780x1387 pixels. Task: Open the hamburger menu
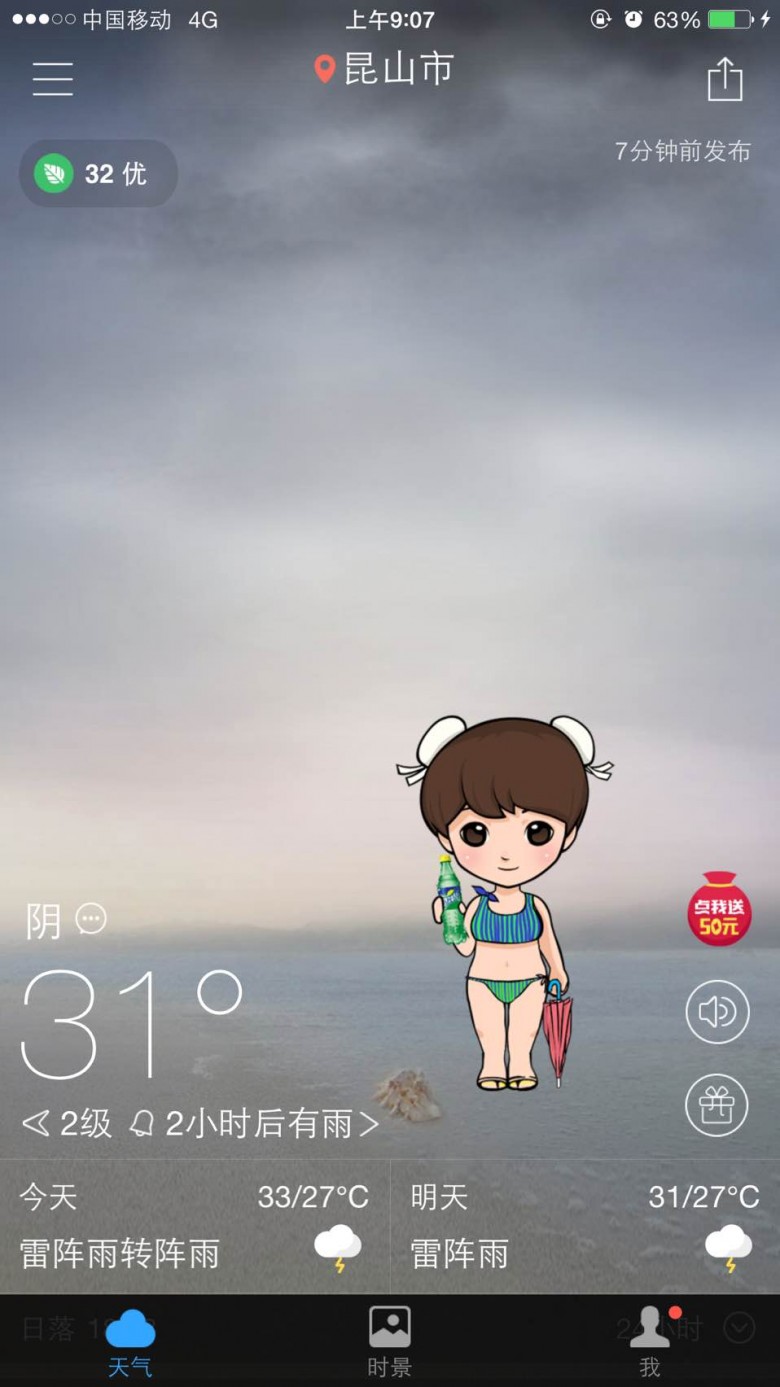click(53, 78)
